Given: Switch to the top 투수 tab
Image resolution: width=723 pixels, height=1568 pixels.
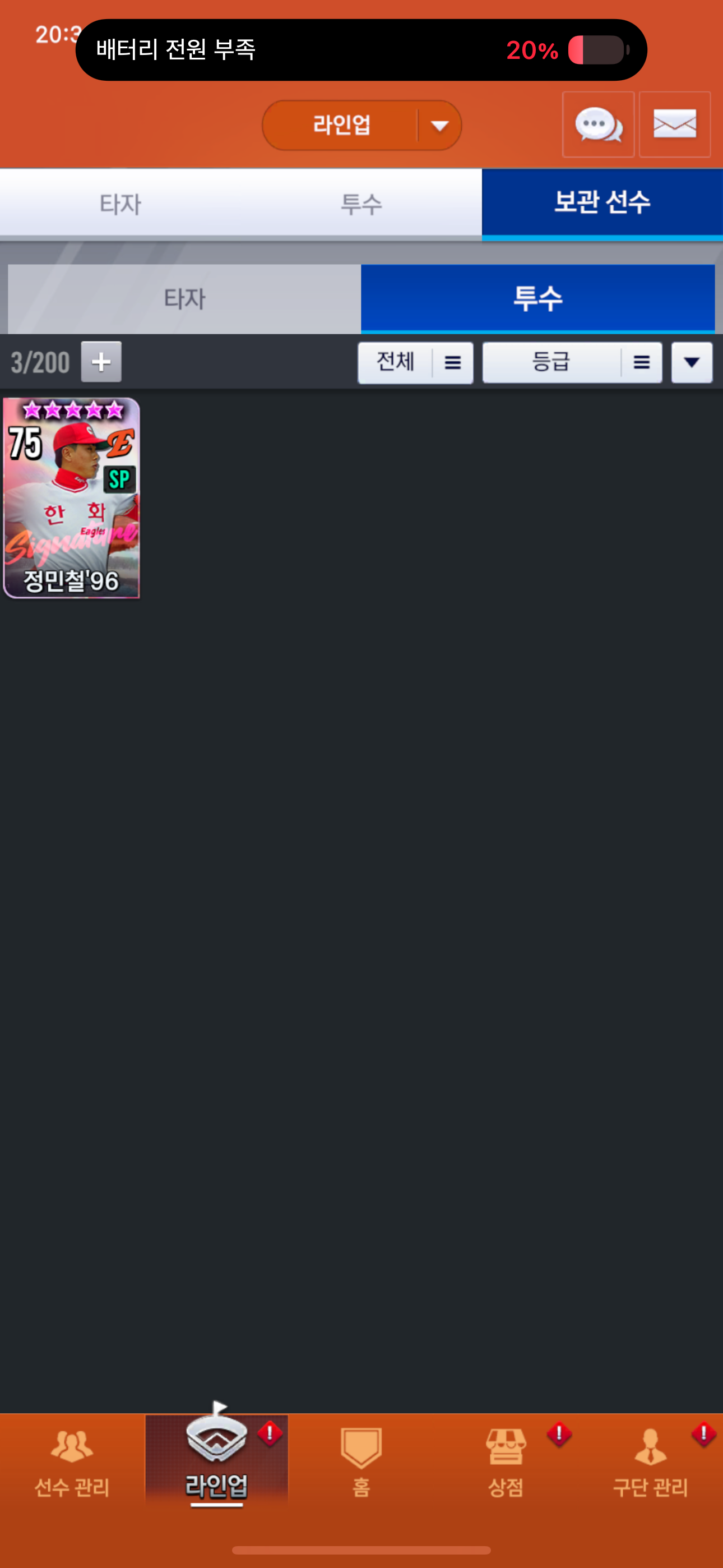Looking at the screenshot, I should (361, 204).
